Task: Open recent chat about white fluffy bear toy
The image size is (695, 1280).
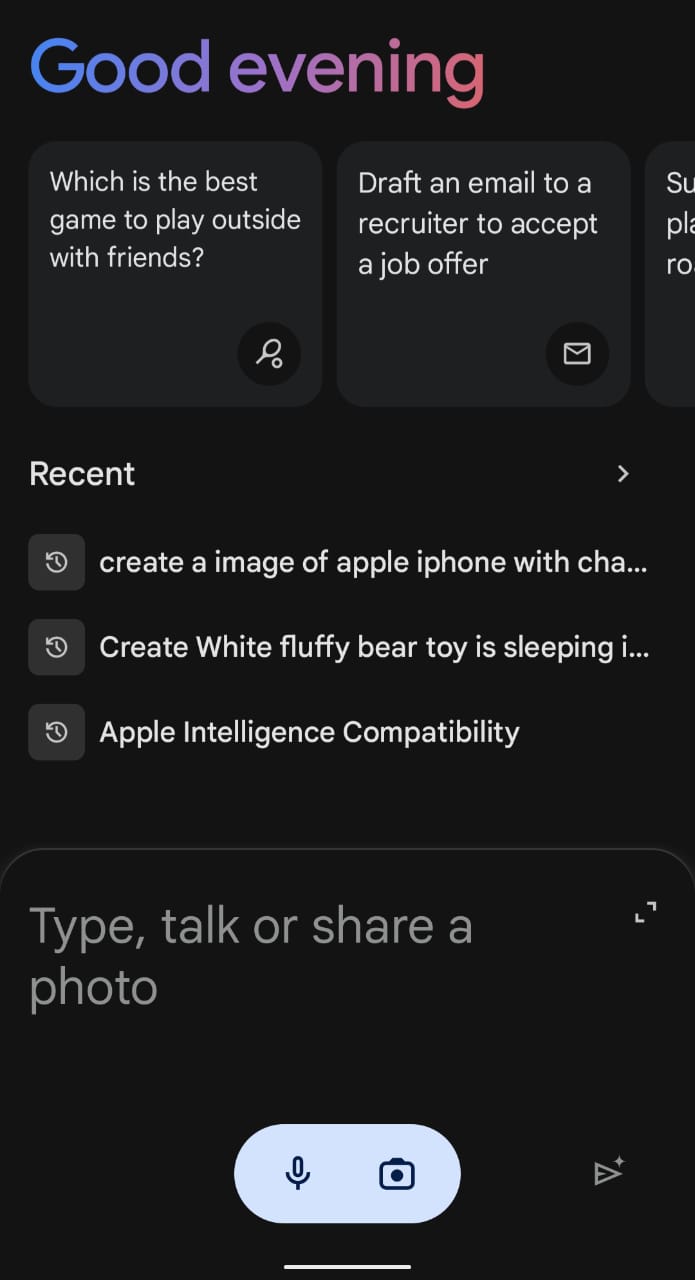Action: pyautogui.click(x=338, y=647)
